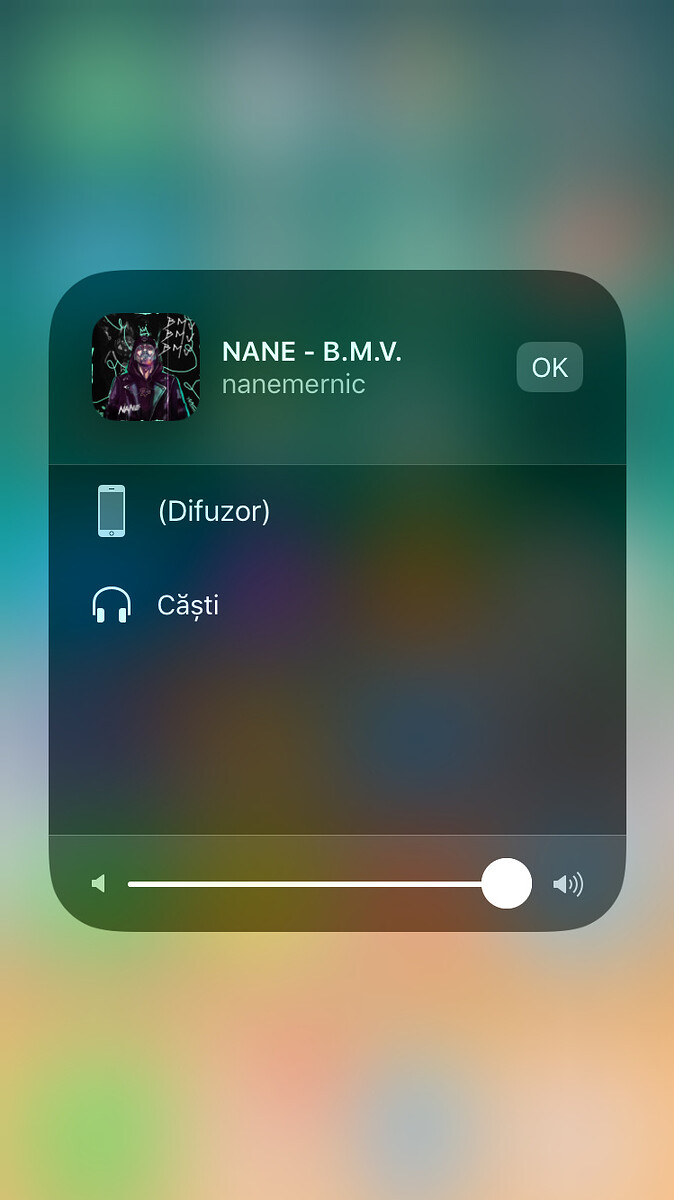The height and width of the screenshot is (1200, 674).
Task: Select the (Difuzor) speaker output
Action: (213, 511)
